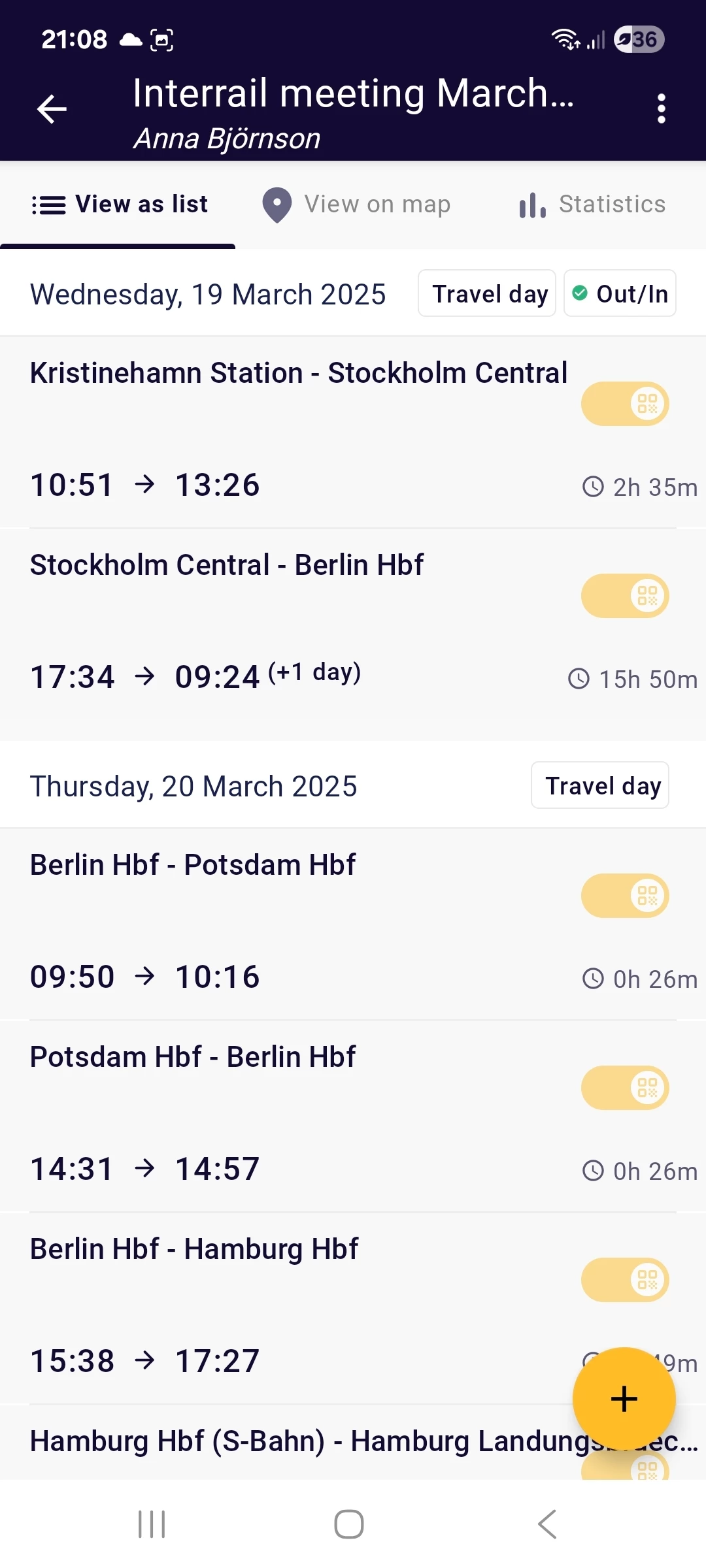
Task: Toggle ticket for Stockholm Central - Berlin Hbf
Action: click(625, 596)
